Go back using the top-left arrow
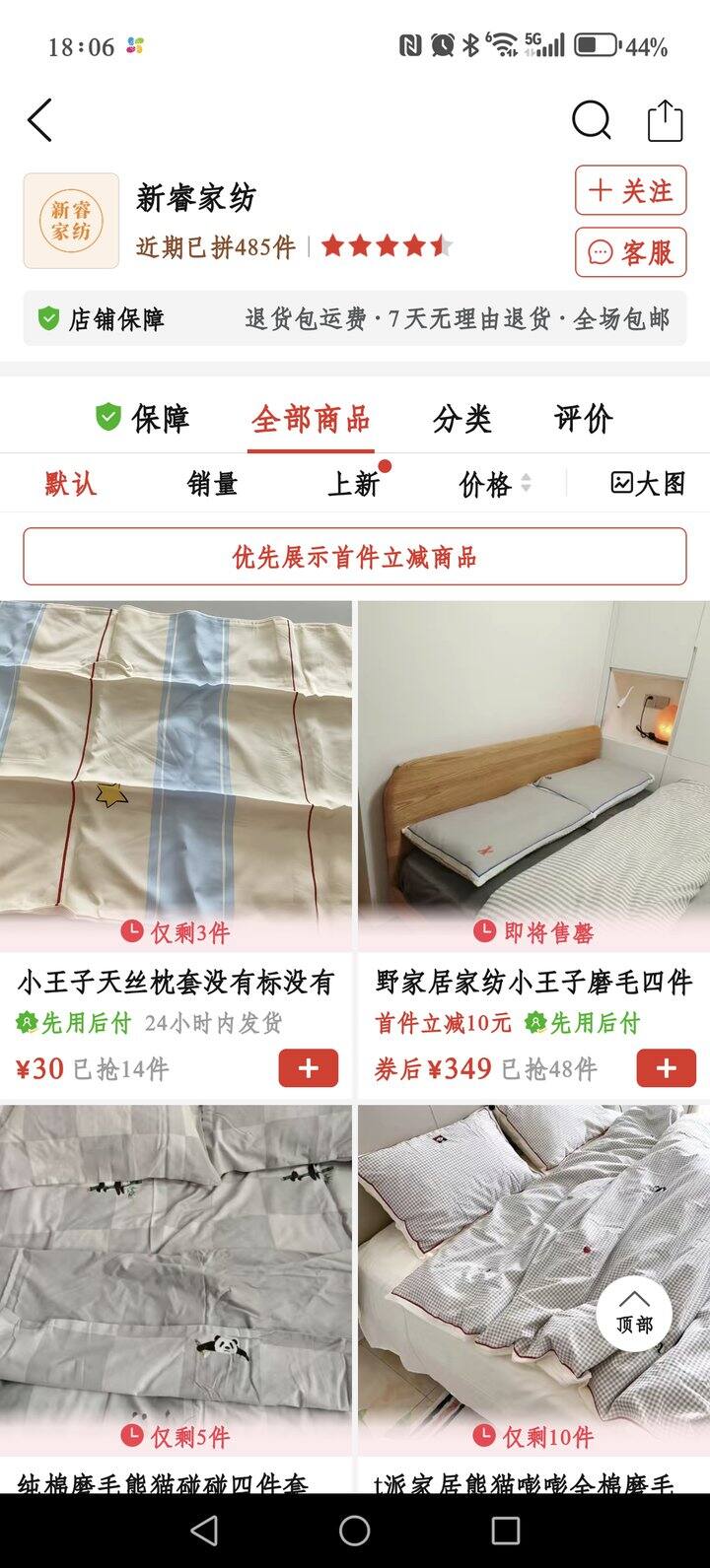710x1568 pixels. (x=40, y=121)
